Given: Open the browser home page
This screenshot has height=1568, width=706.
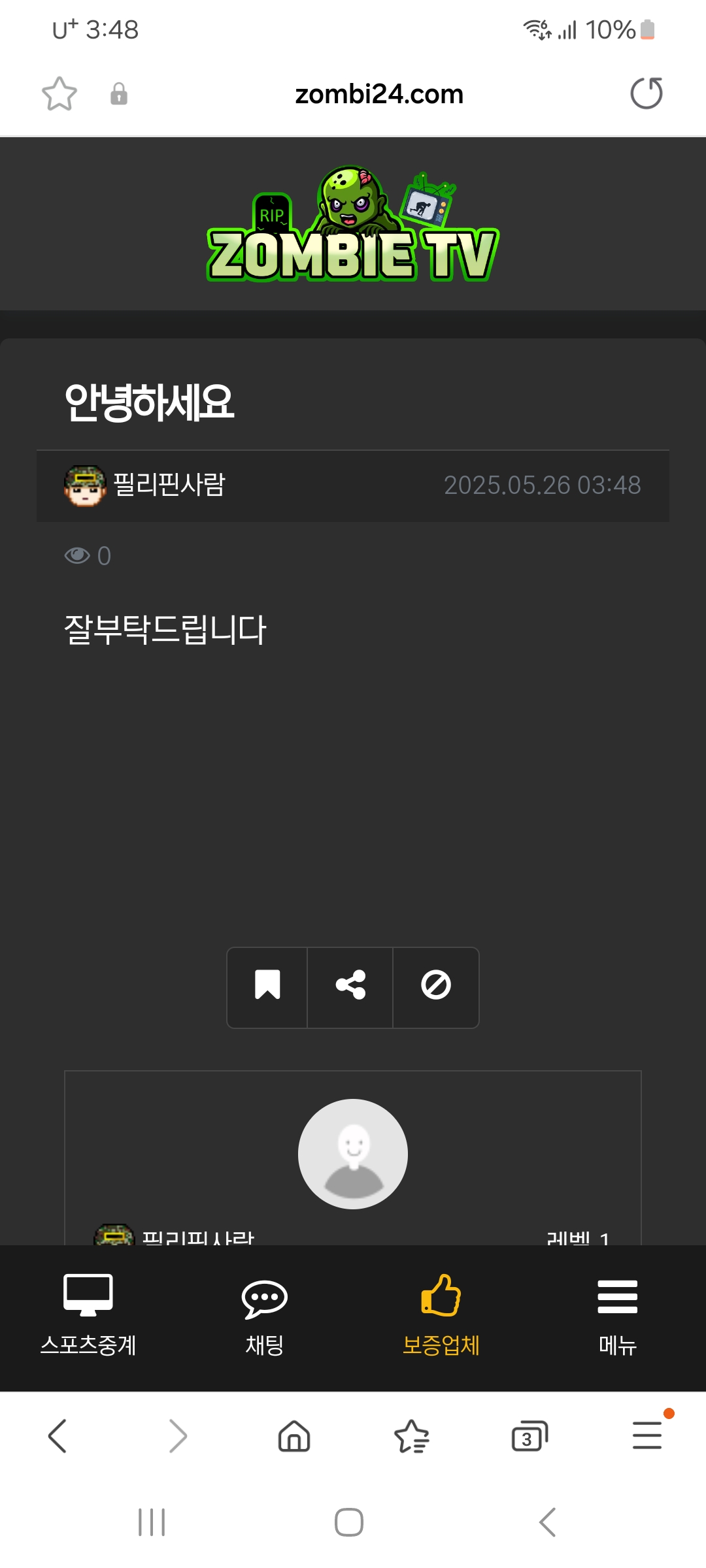Looking at the screenshot, I should point(294,1436).
